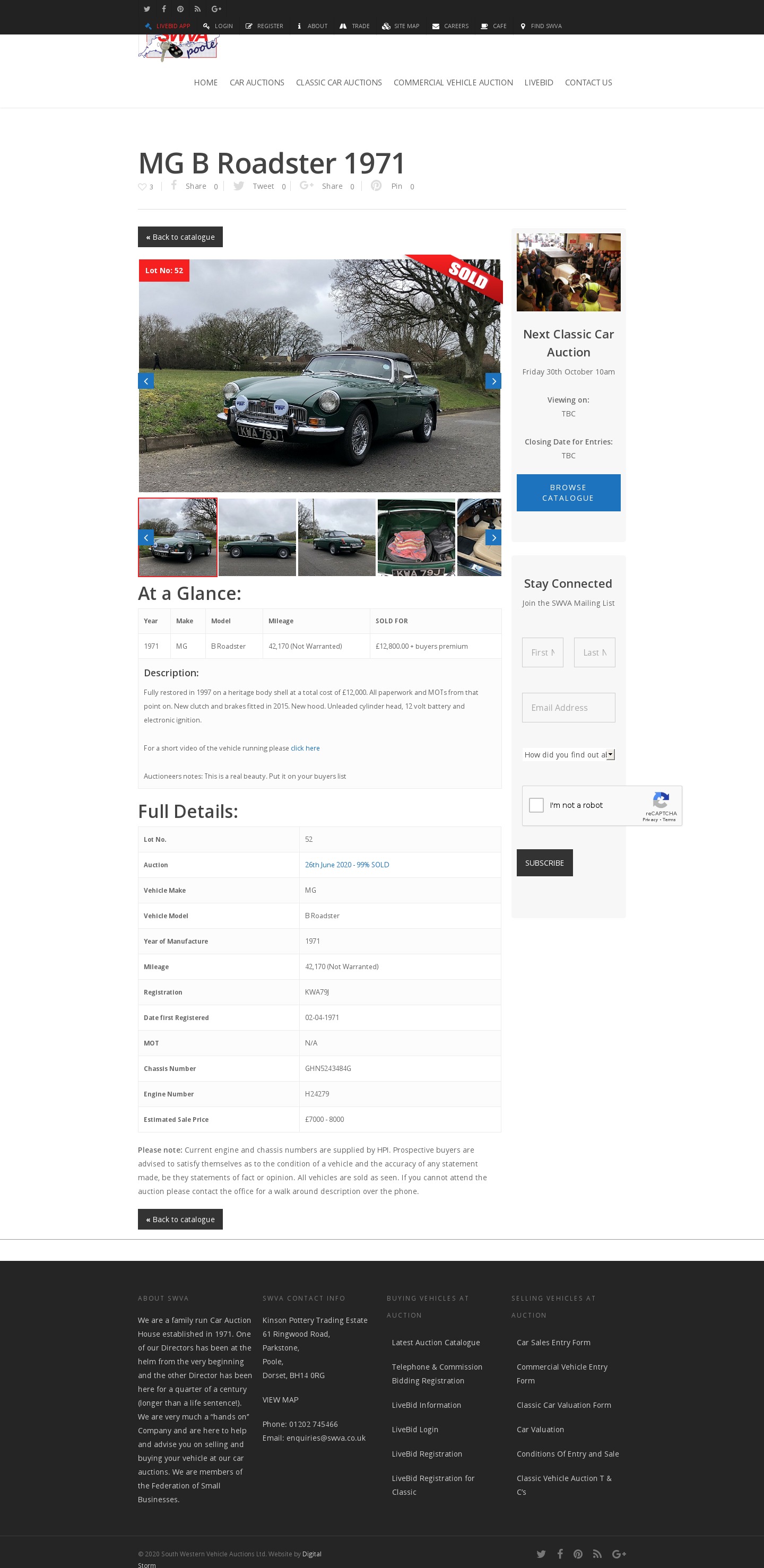This screenshot has width=764, height=1568.
Task: Select the boot luggage thumbnail photo
Action: pyautogui.click(x=416, y=537)
